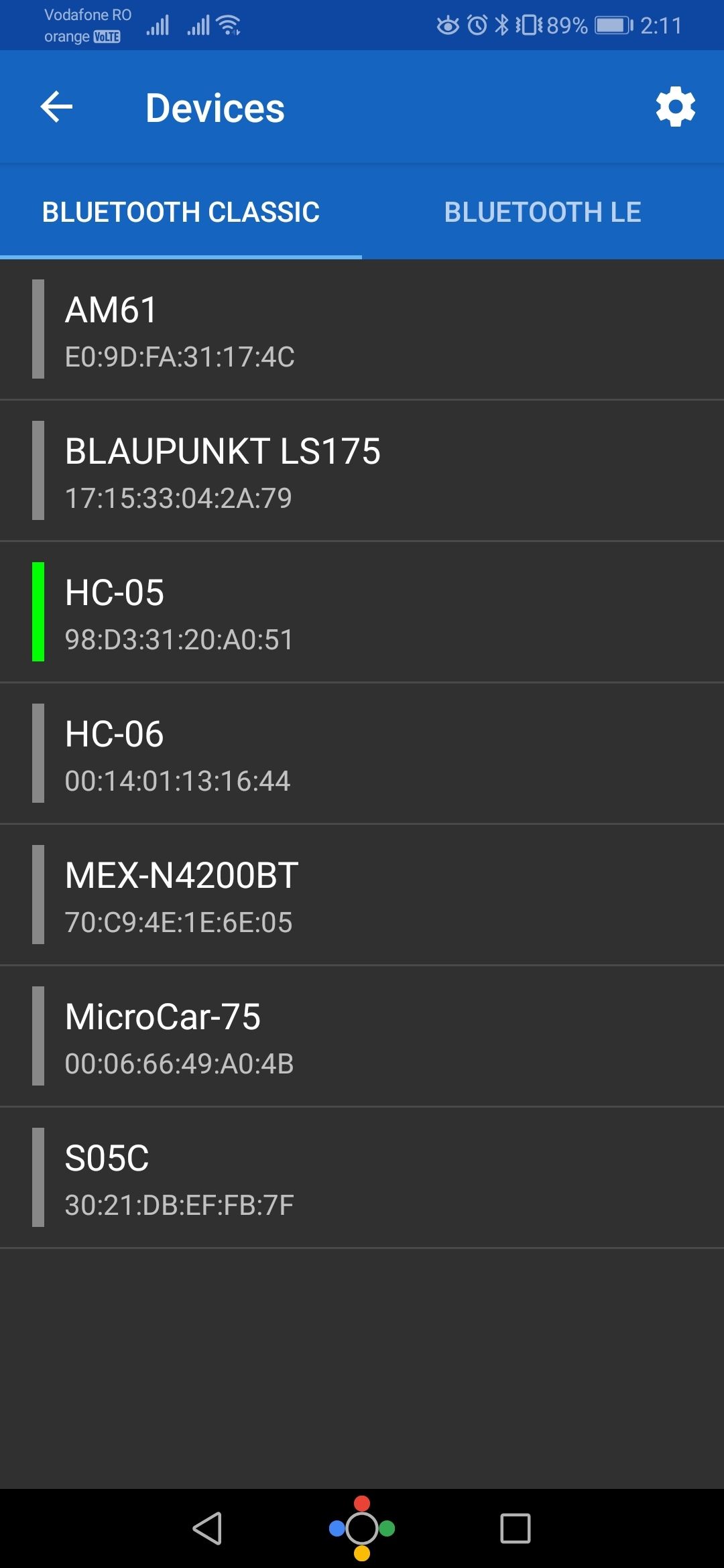Click the gray indicator next to MEX-N4200BT
The height and width of the screenshot is (1568, 724).
click(x=38, y=893)
